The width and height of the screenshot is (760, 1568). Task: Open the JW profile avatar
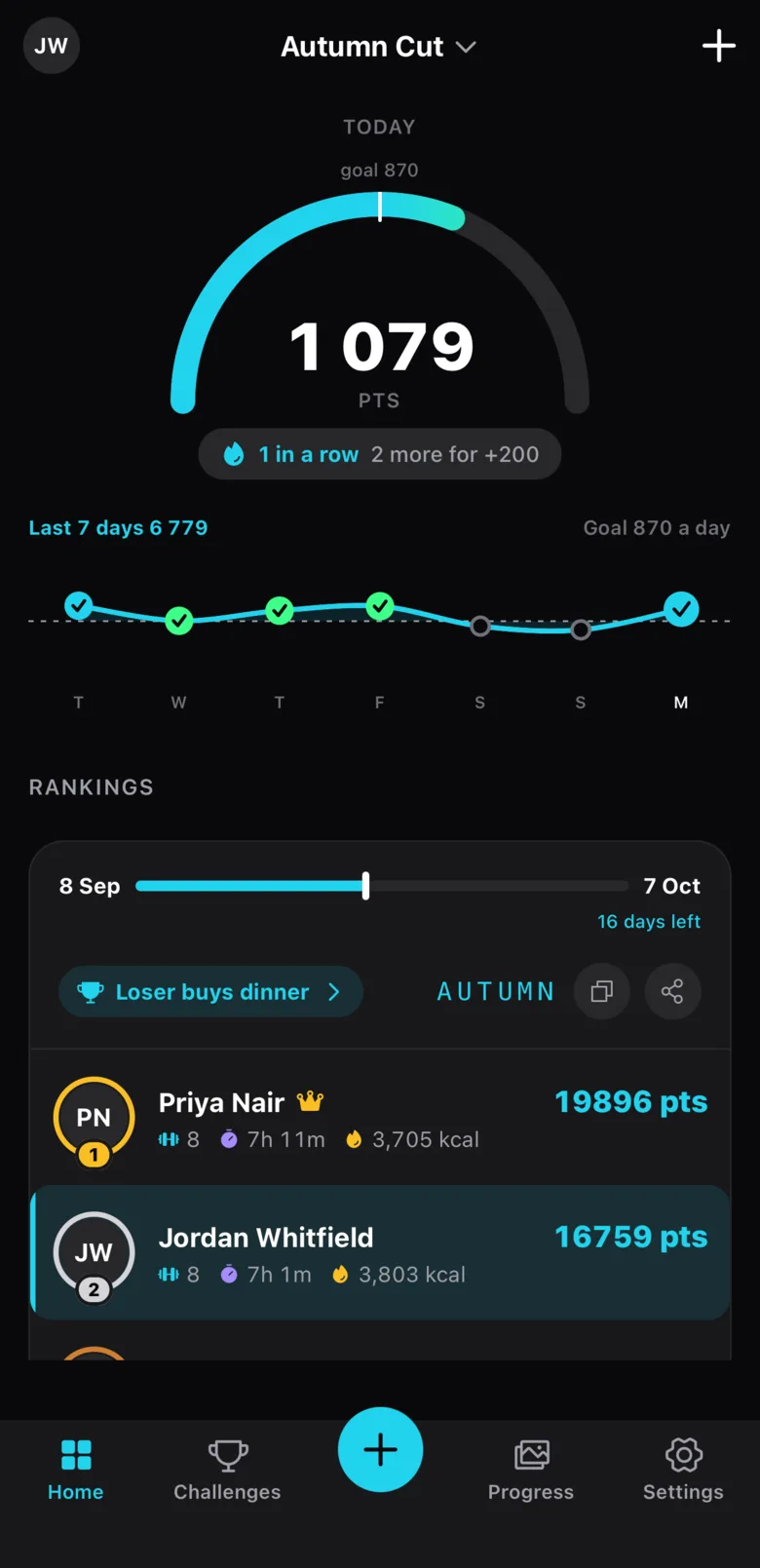pos(51,46)
